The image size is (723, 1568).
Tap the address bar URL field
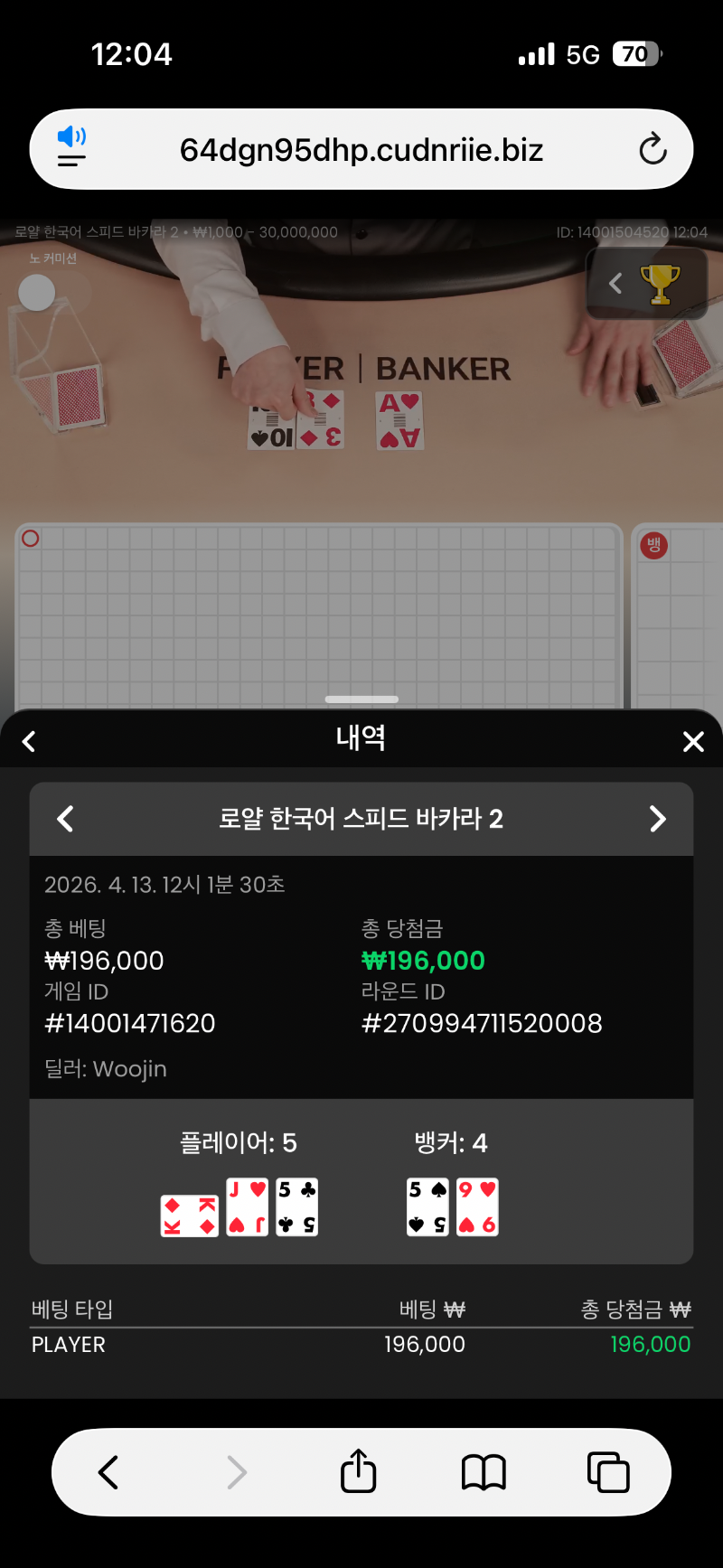361,149
